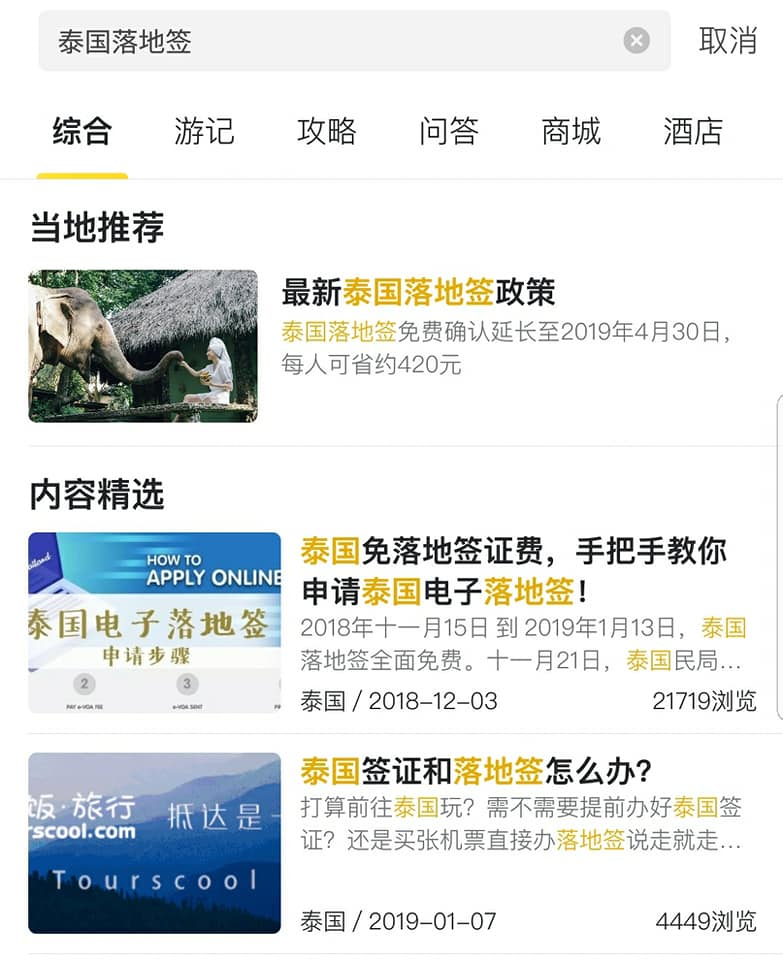Read the 泰国免落地签证费 e-visa guide article
Viewport: 783px width, 960px height.
513,571
